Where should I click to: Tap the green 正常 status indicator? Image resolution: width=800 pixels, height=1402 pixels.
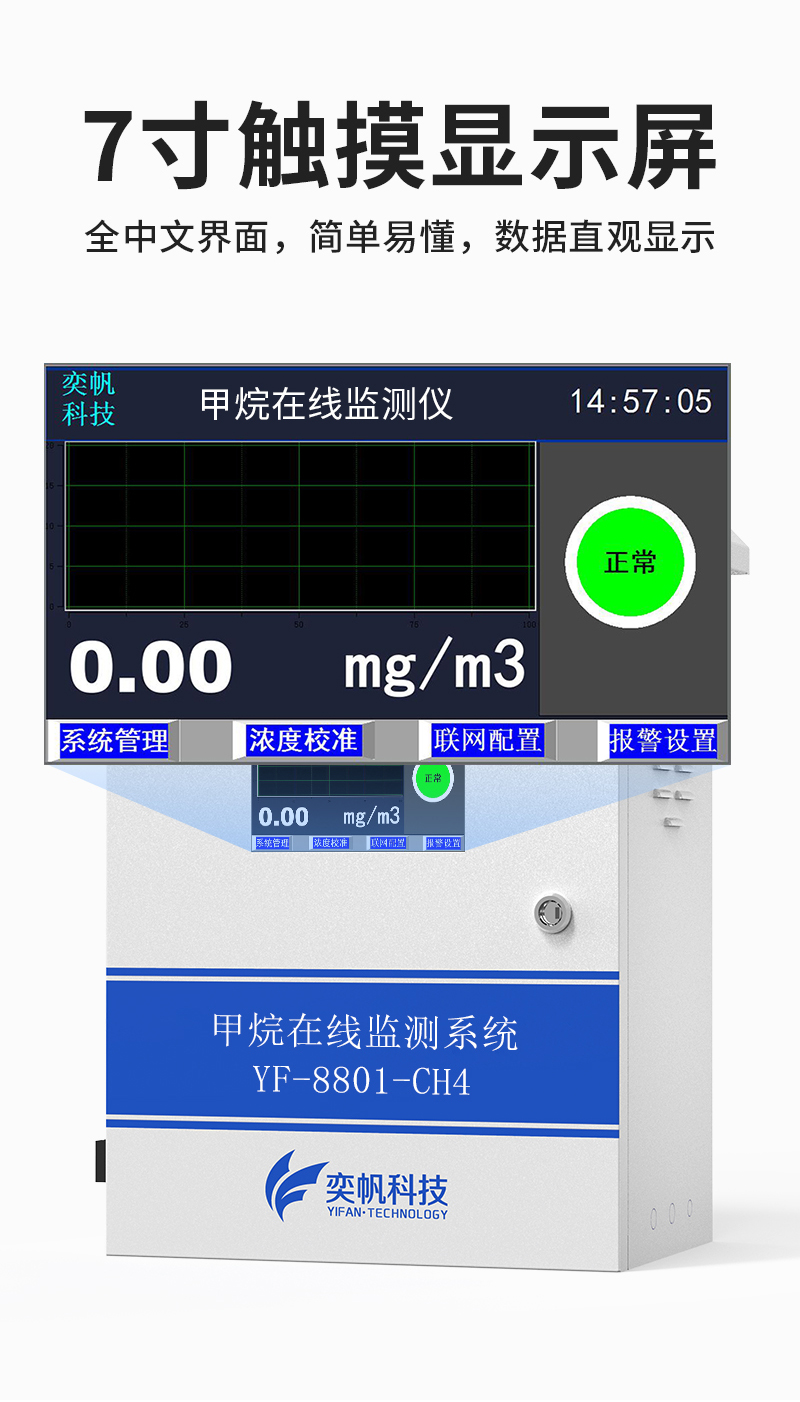(x=628, y=562)
